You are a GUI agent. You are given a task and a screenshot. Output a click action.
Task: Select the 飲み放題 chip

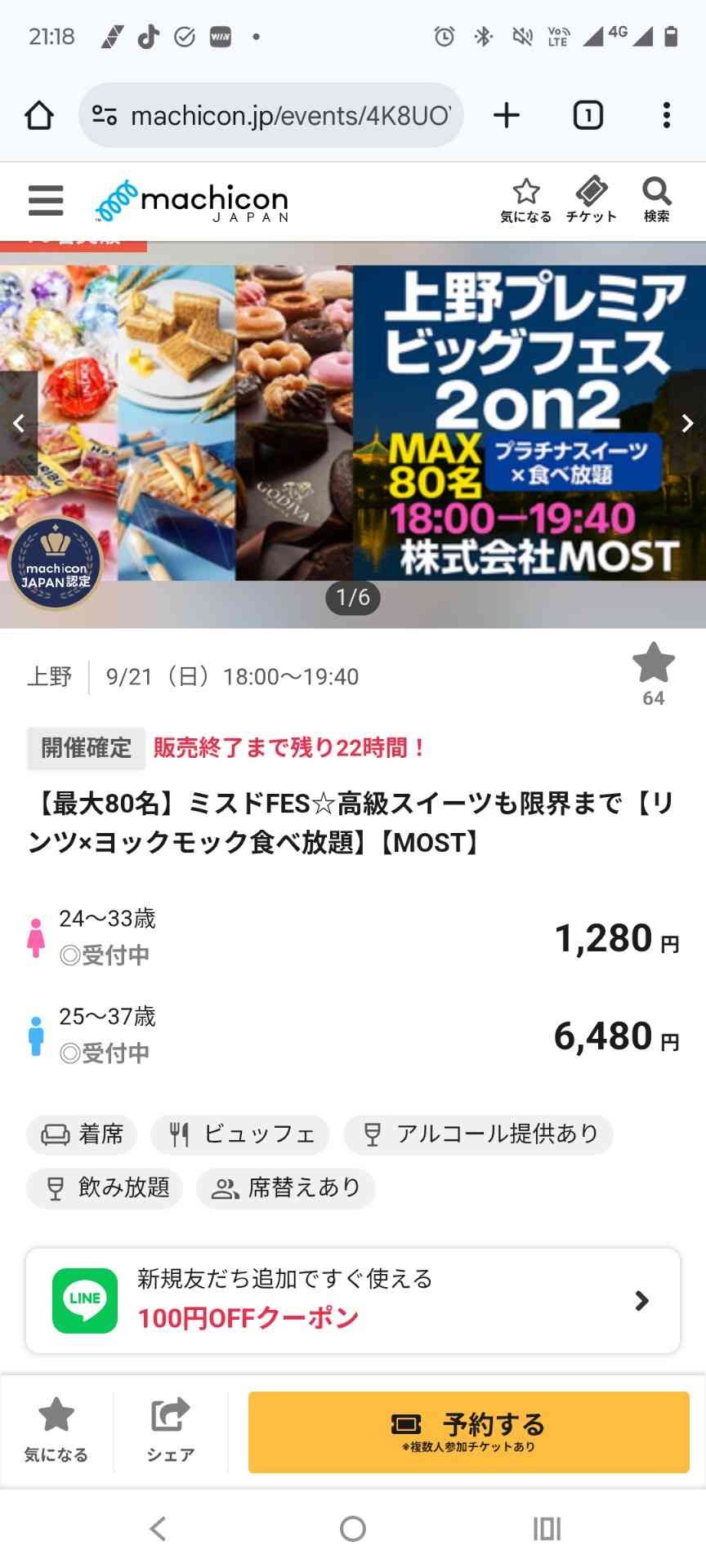point(105,1187)
